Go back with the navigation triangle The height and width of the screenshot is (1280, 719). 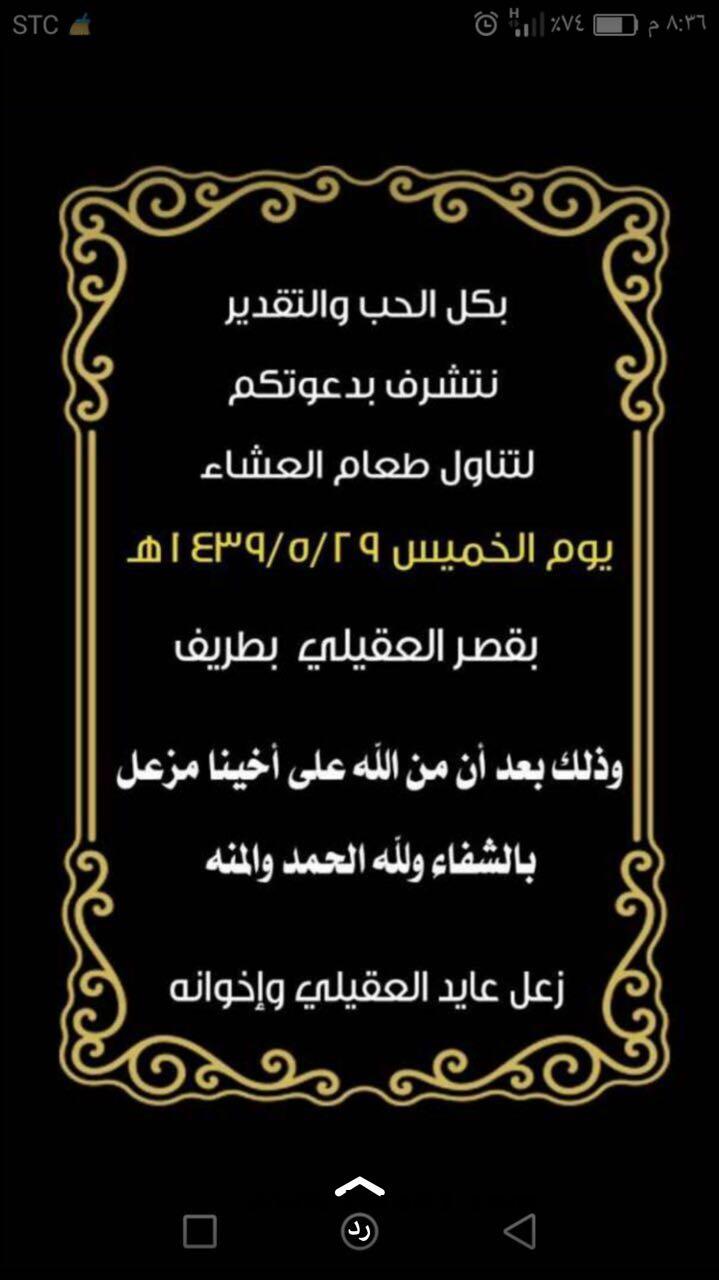tap(520, 1231)
